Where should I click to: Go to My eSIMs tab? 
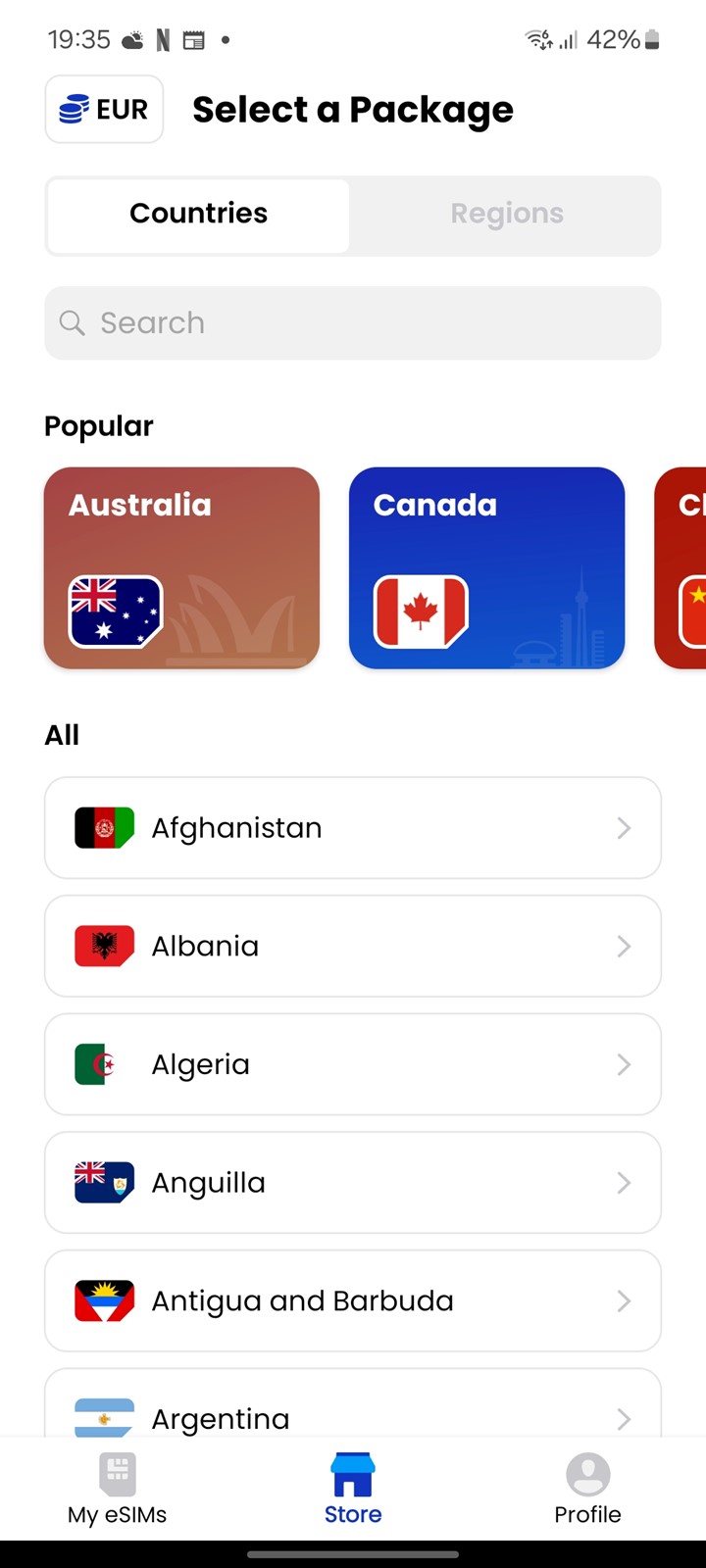118,1490
